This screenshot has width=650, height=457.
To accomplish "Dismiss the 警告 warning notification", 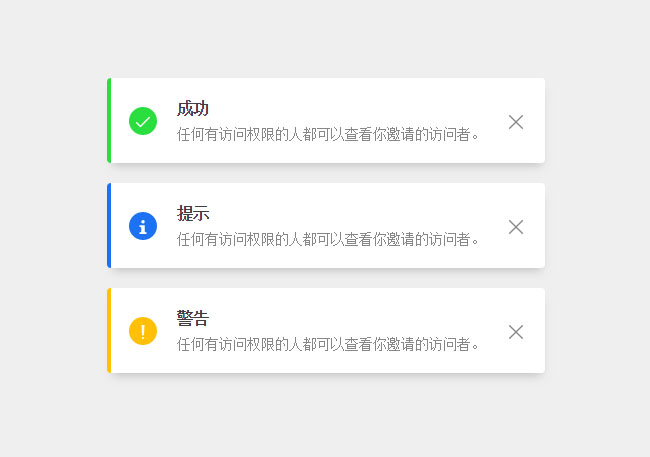I will point(516,332).
